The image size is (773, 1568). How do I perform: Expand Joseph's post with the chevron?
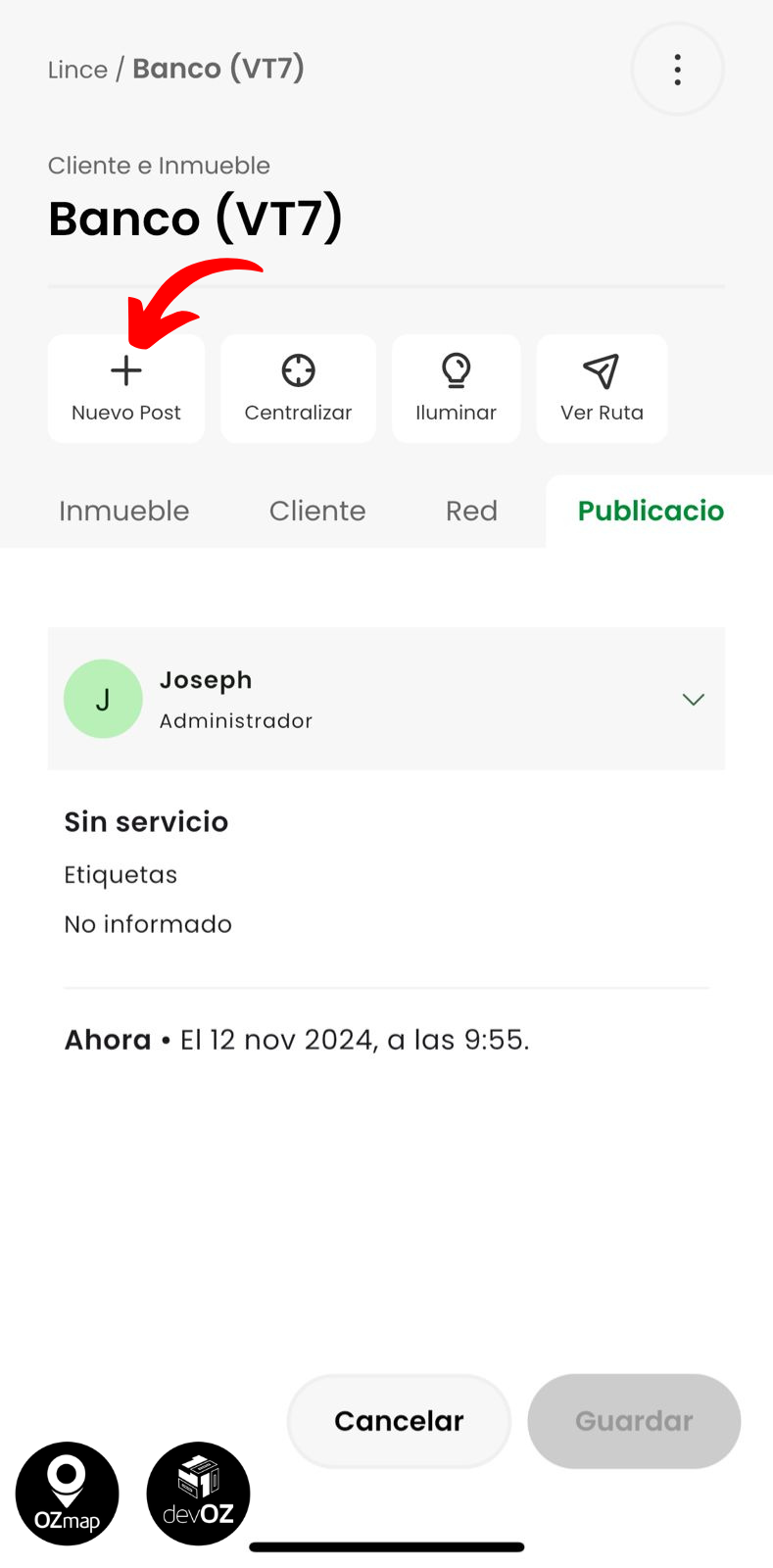(693, 699)
